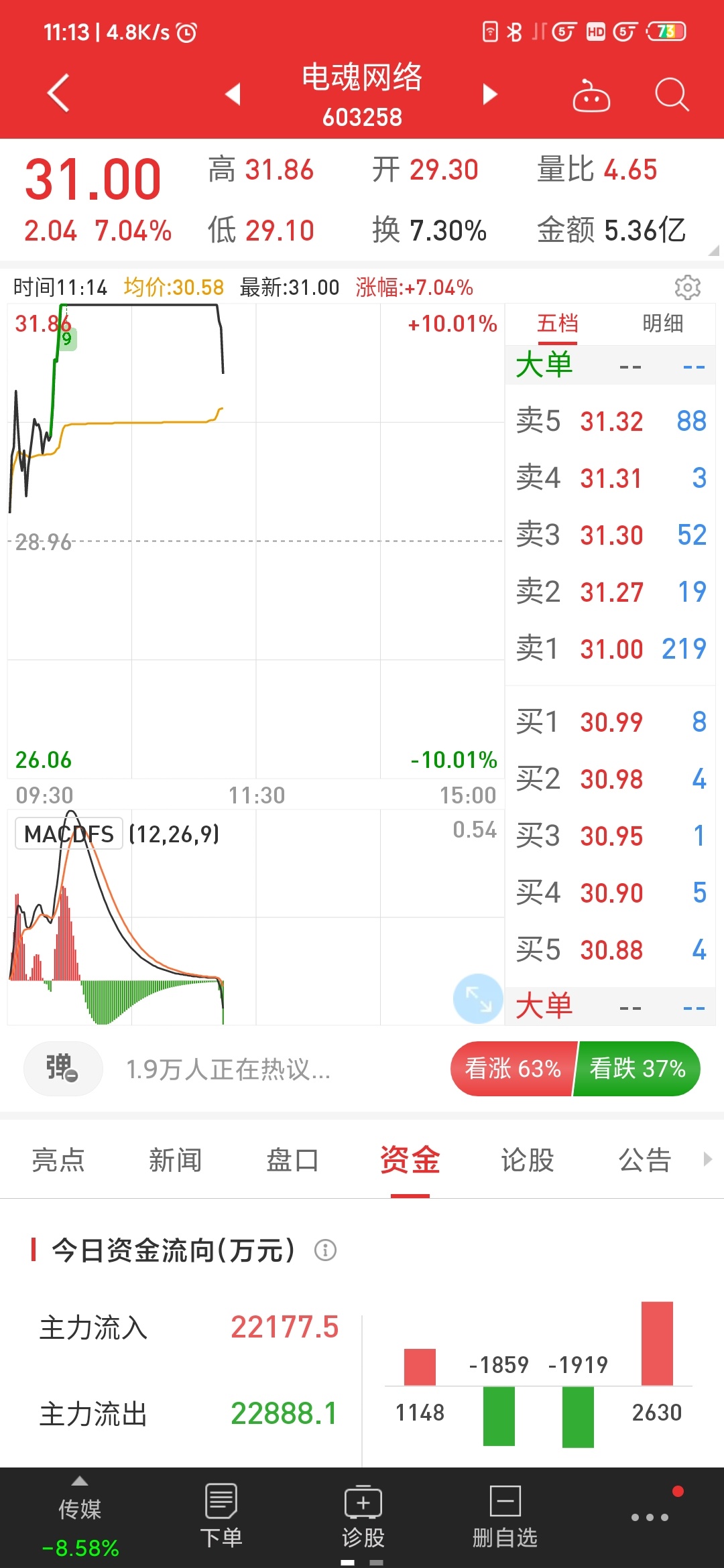Screen dimensions: 724x1568
Task: Go back using the top-left arrow
Action: click(x=59, y=93)
